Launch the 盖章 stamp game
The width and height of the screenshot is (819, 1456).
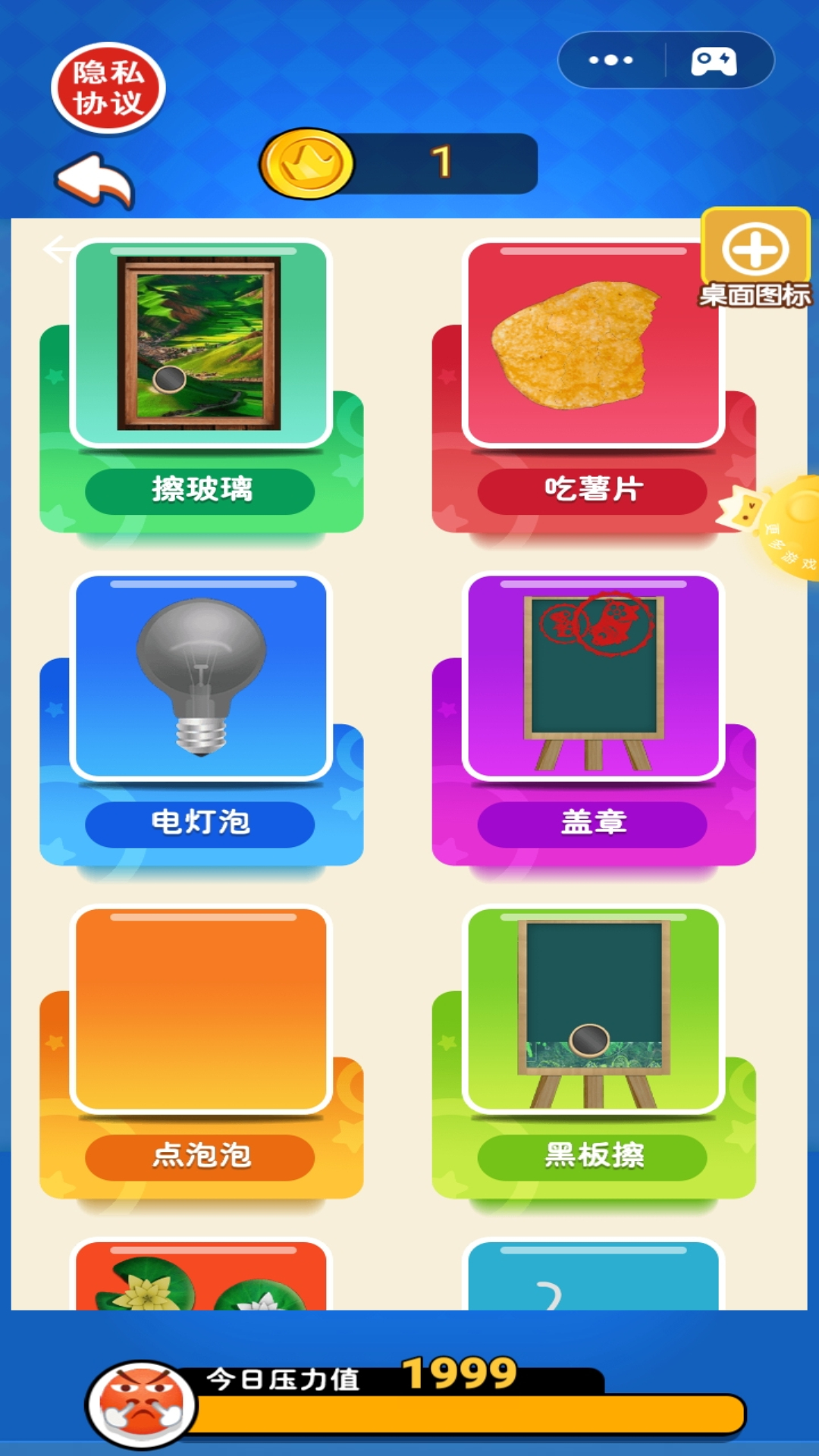[x=593, y=720]
